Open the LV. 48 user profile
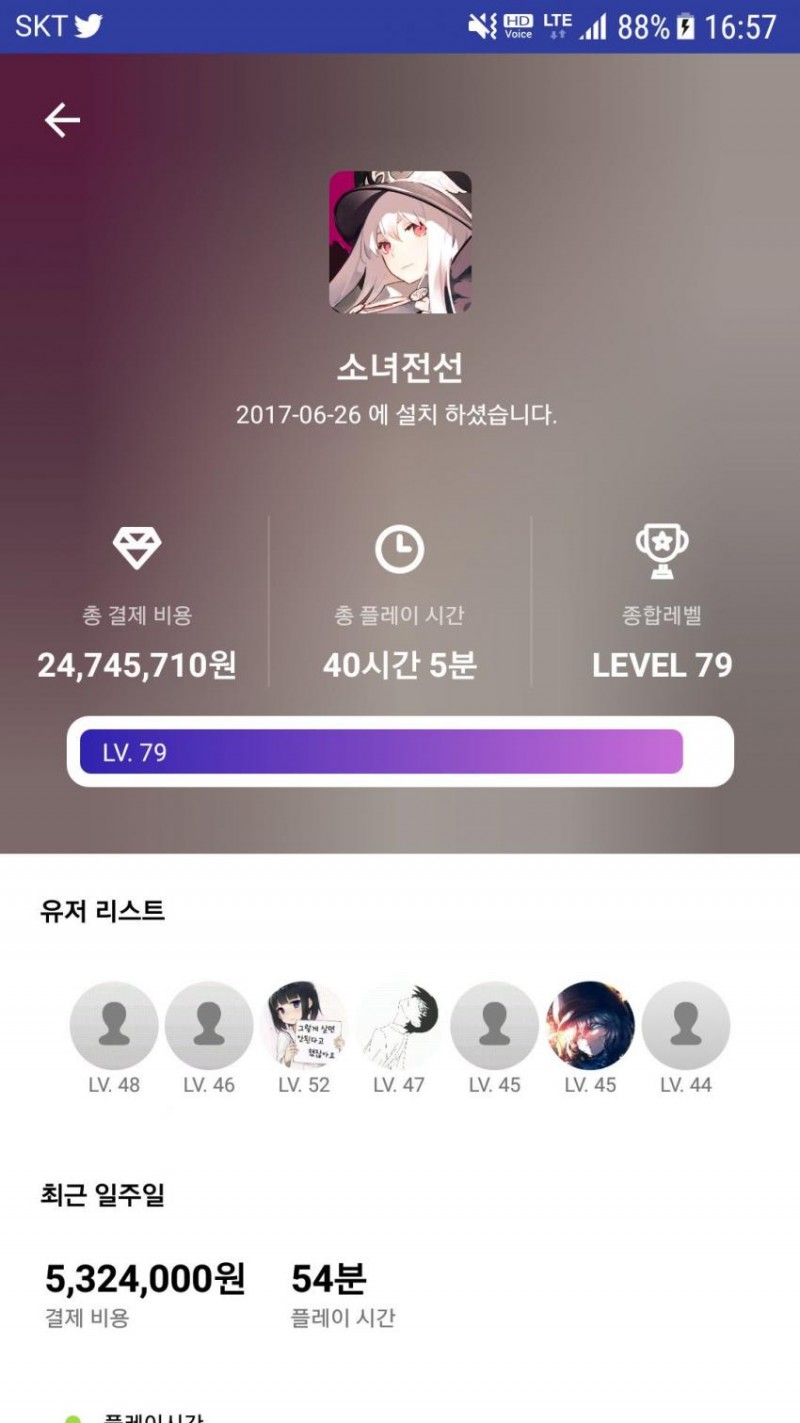 click(x=114, y=1025)
